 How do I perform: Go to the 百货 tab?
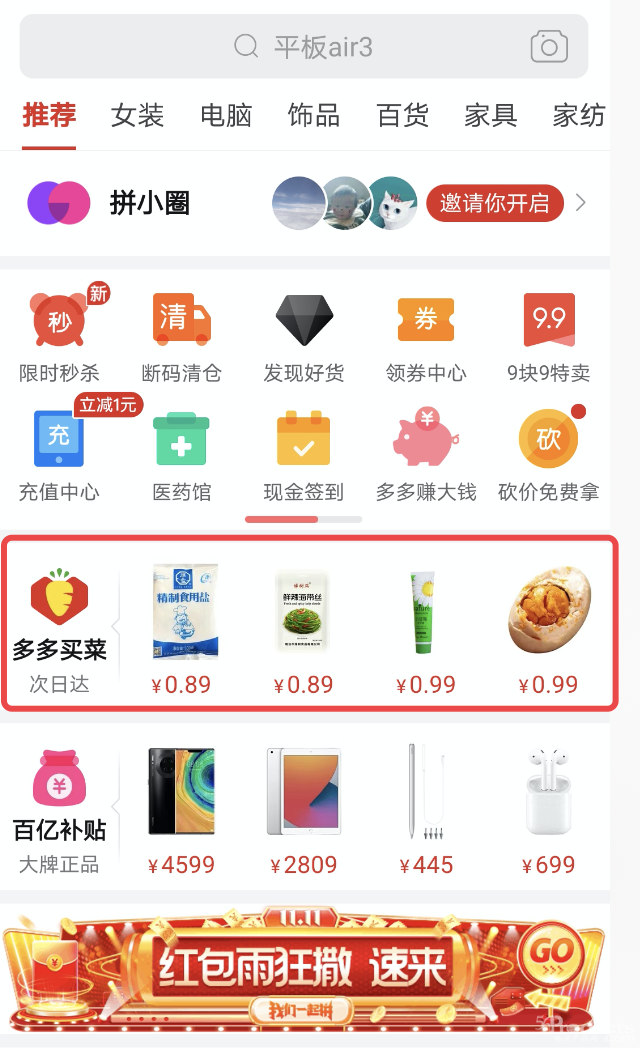click(x=402, y=115)
